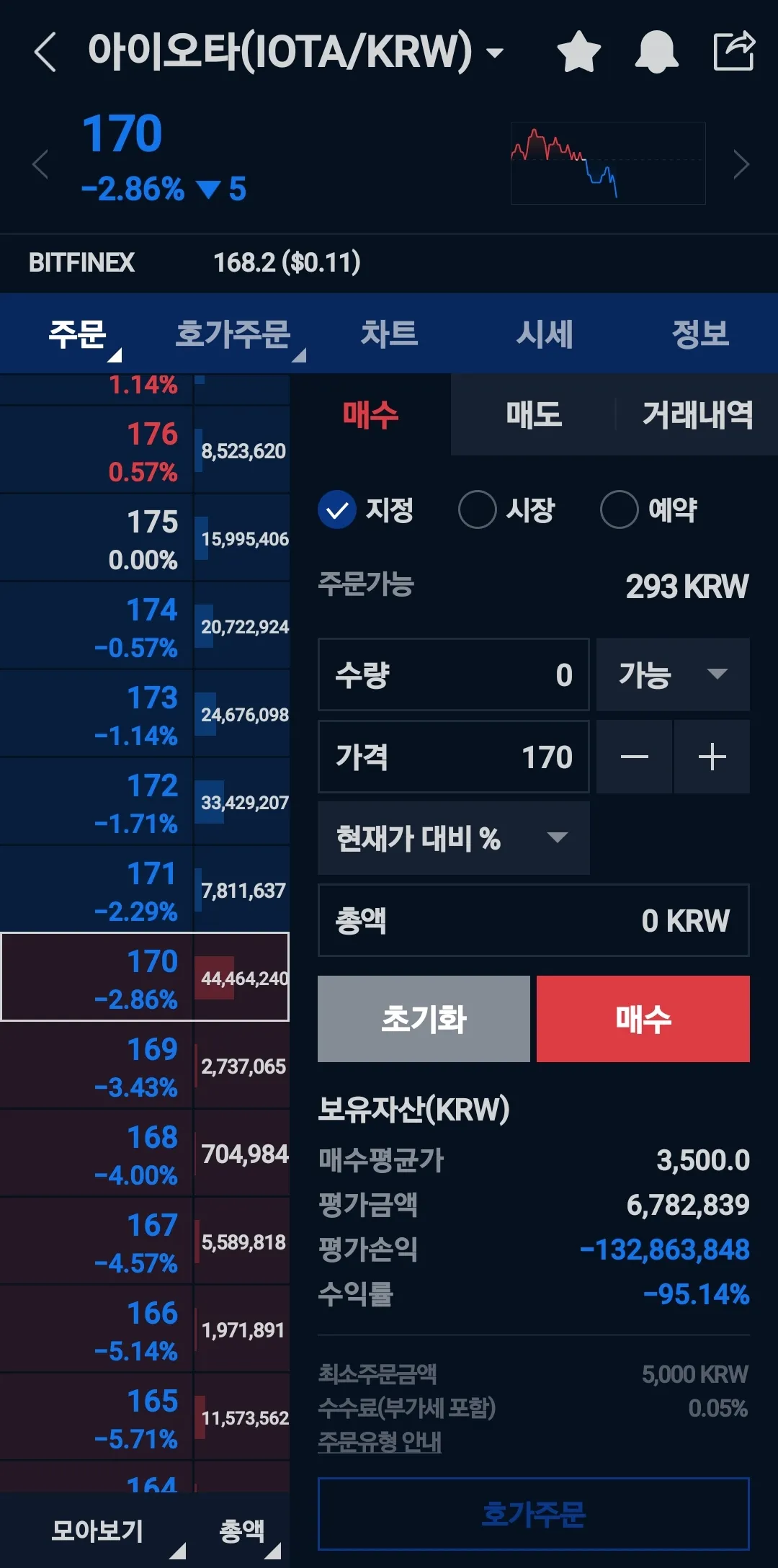Go back using the top-left arrow

(45, 52)
